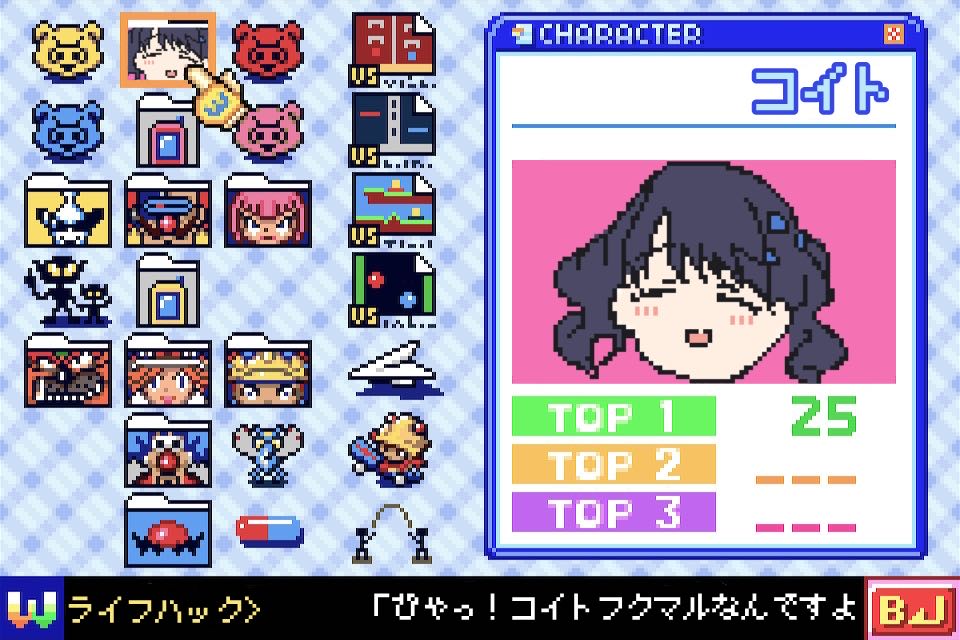Screen dimensions: 960x640
Task: Select the blue bear icon
Action: click(x=68, y=131)
